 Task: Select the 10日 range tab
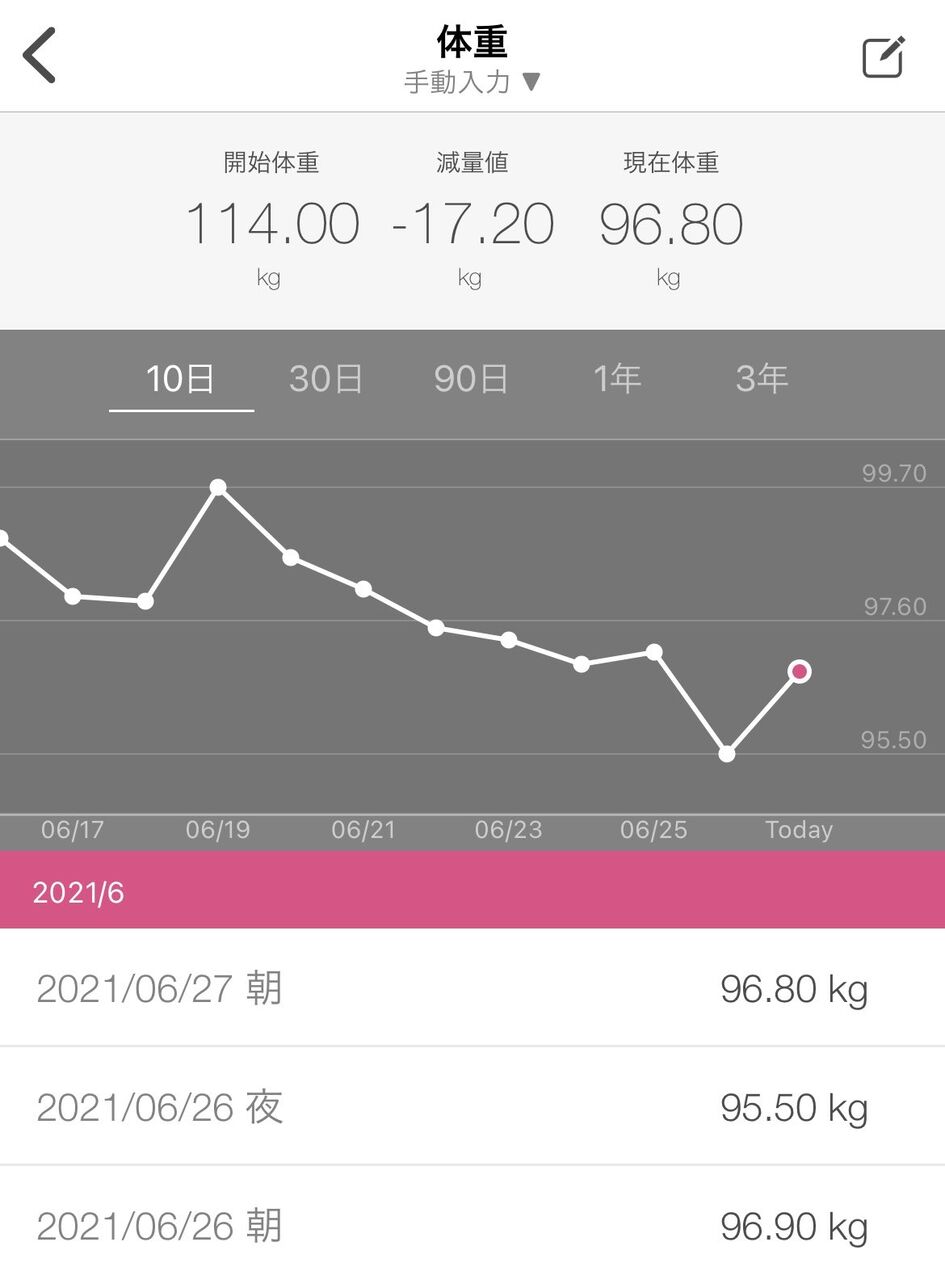(x=180, y=379)
